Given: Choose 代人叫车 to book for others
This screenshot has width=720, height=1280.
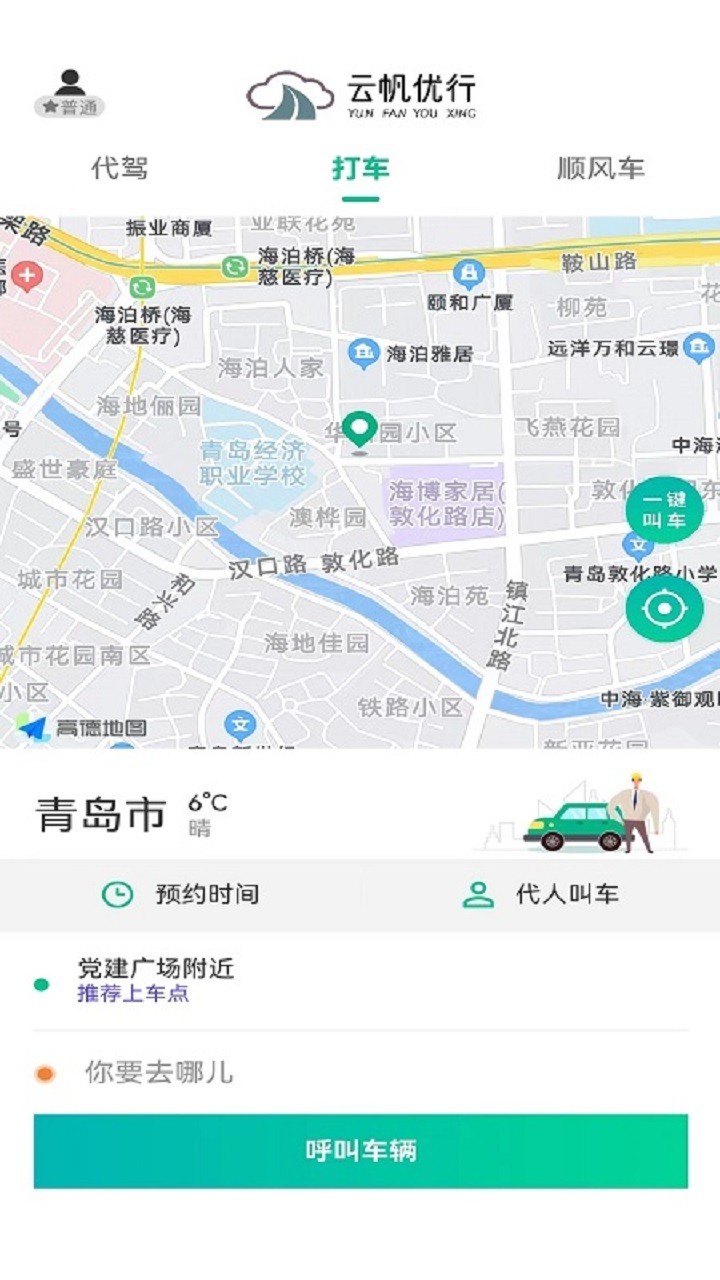Looking at the screenshot, I should click(541, 894).
